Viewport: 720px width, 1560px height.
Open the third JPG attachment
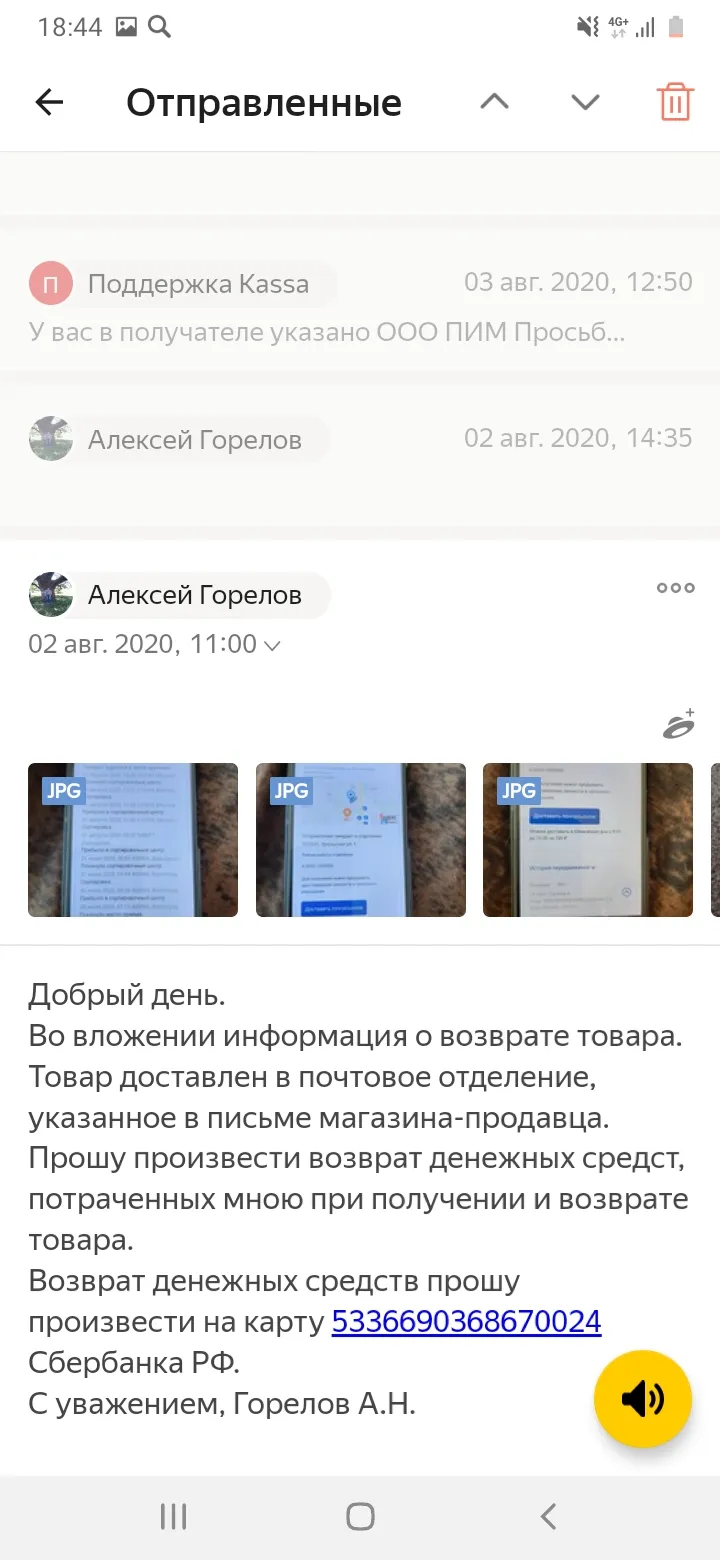[x=588, y=840]
